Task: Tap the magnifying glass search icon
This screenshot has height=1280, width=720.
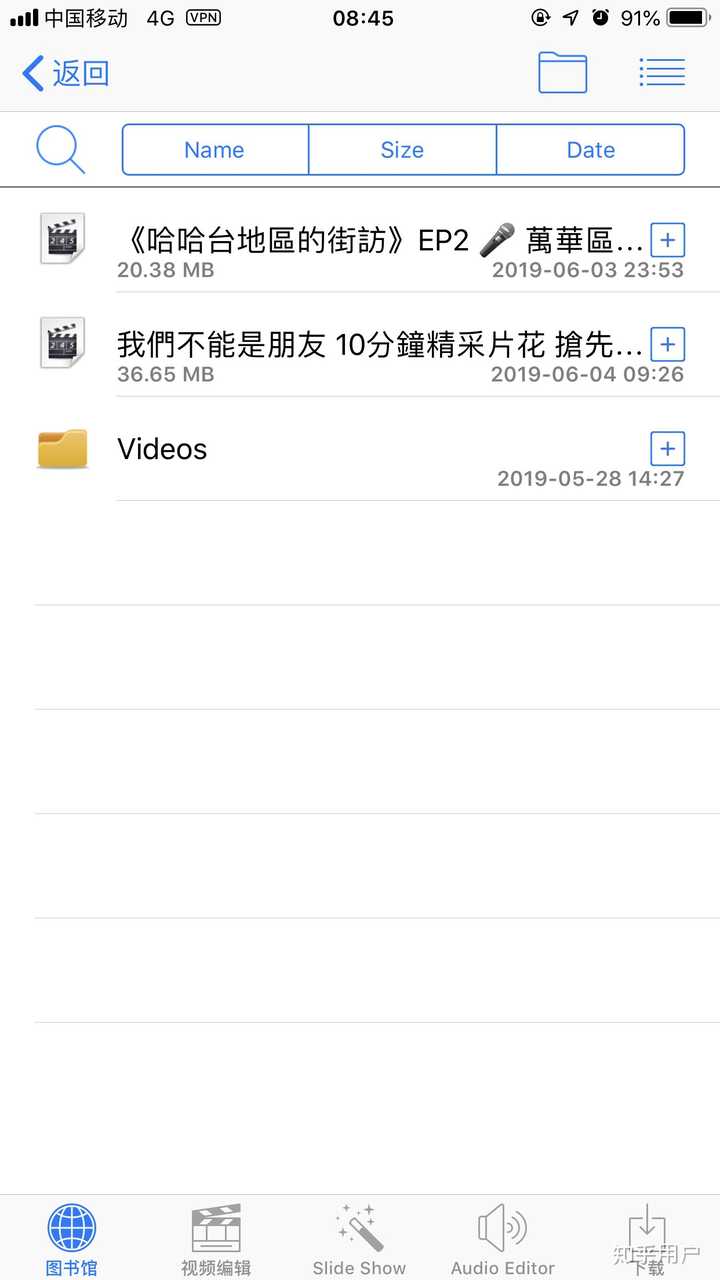Action: (60, 150)
